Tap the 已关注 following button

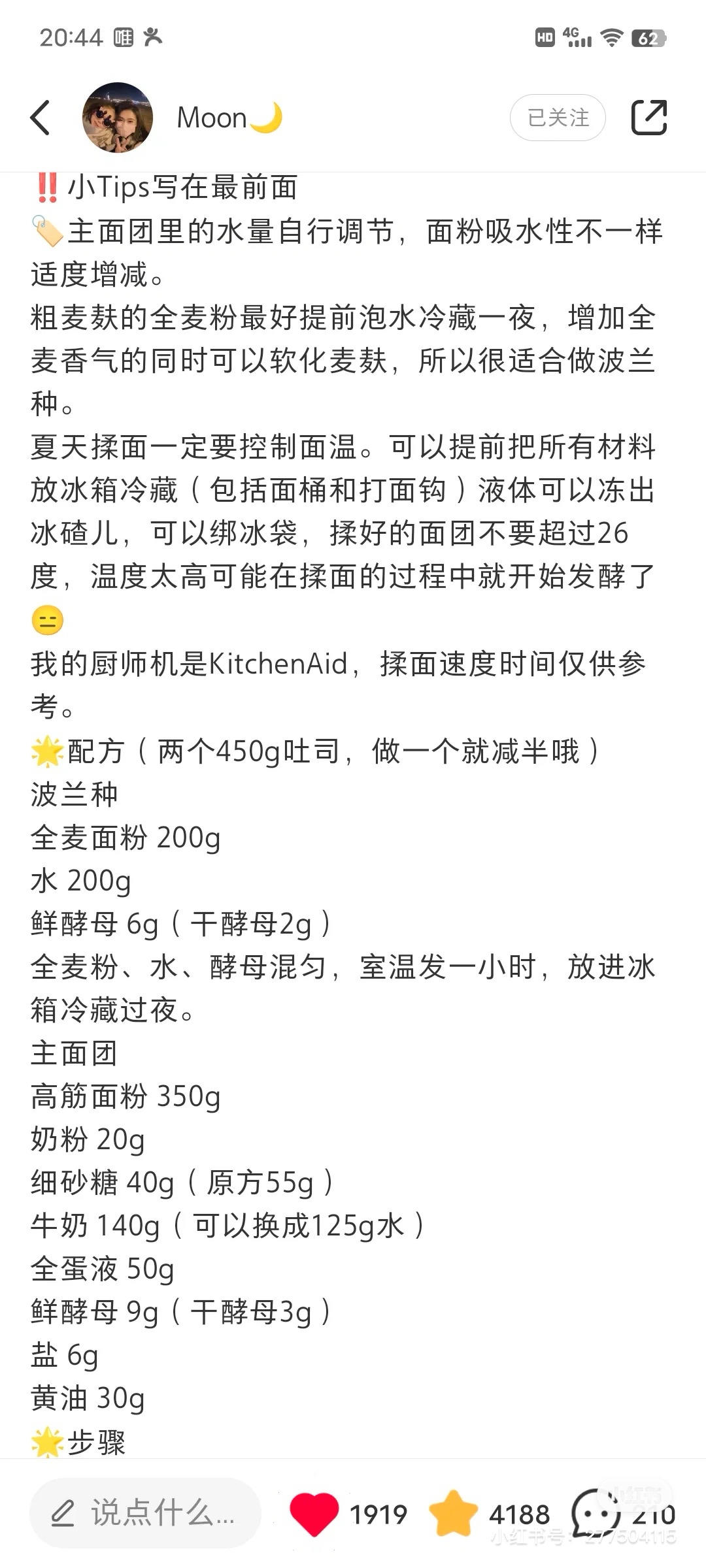(x=558, y=118)
